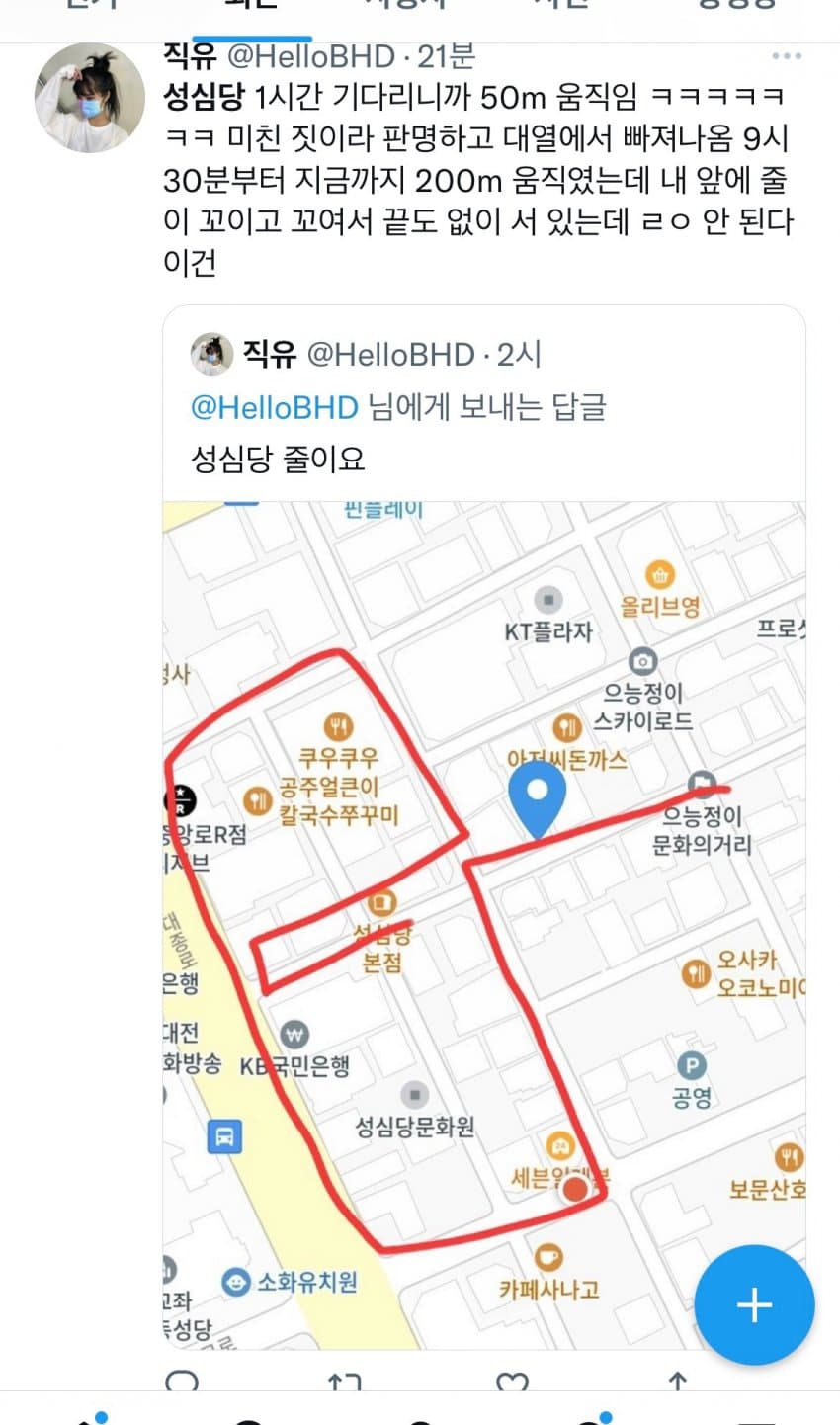Open the overflow menu on 직유's tweet

click(787, 57)
